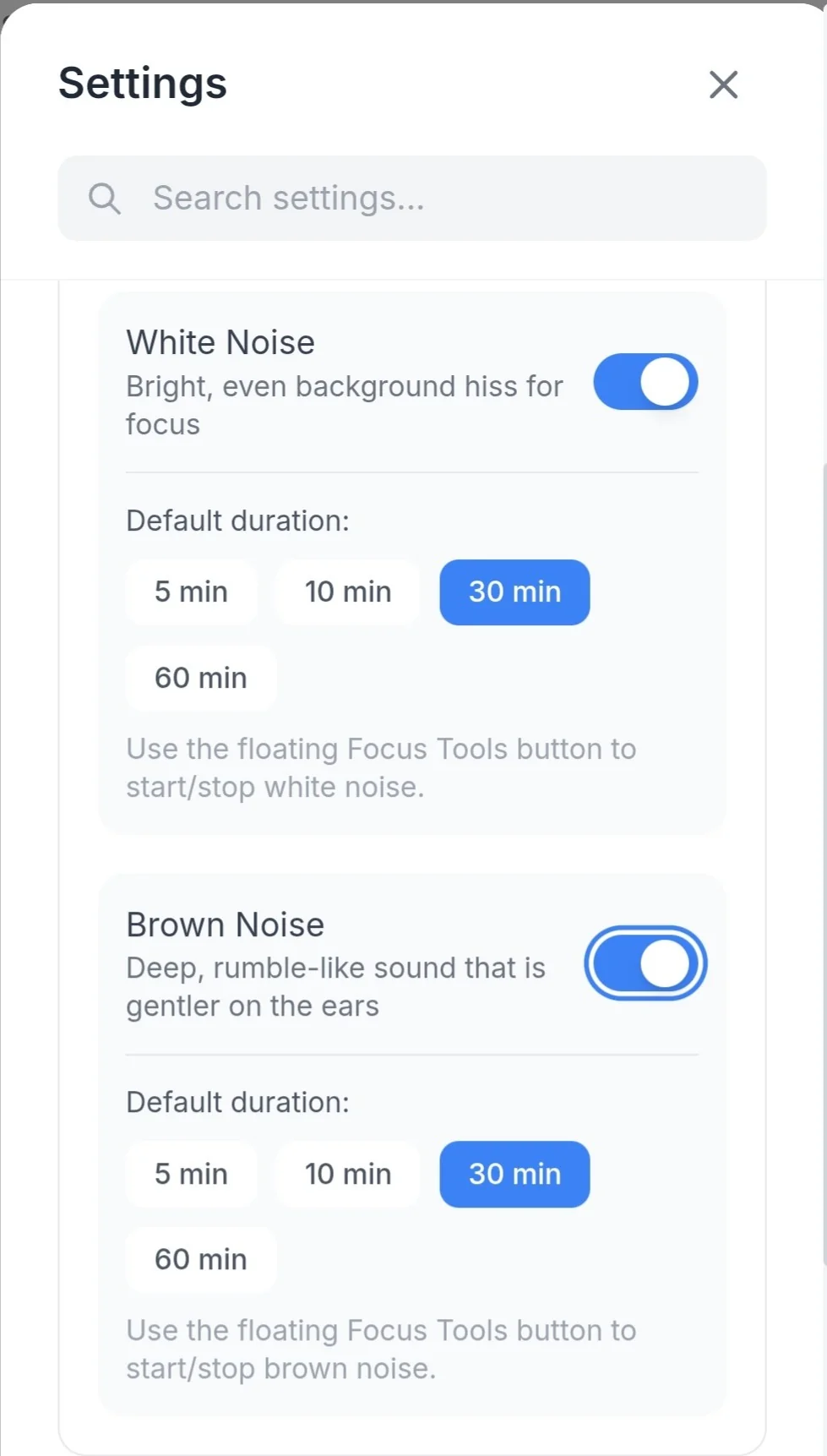Select 5 min Brown Noise duration
This screenshot has height=1456, width=827.
[191, 1174]
